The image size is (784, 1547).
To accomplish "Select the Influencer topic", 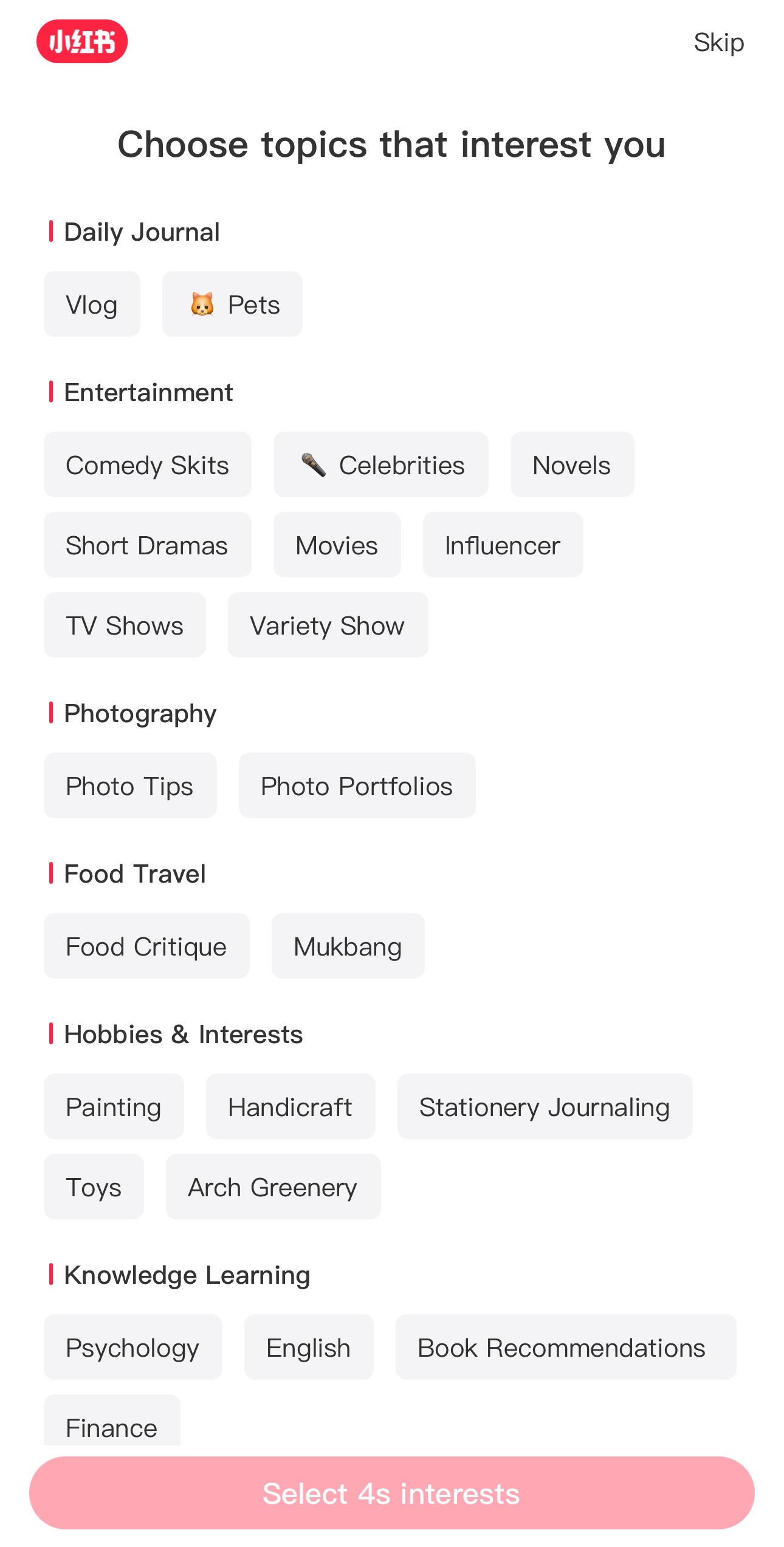I will coord(503,545).
